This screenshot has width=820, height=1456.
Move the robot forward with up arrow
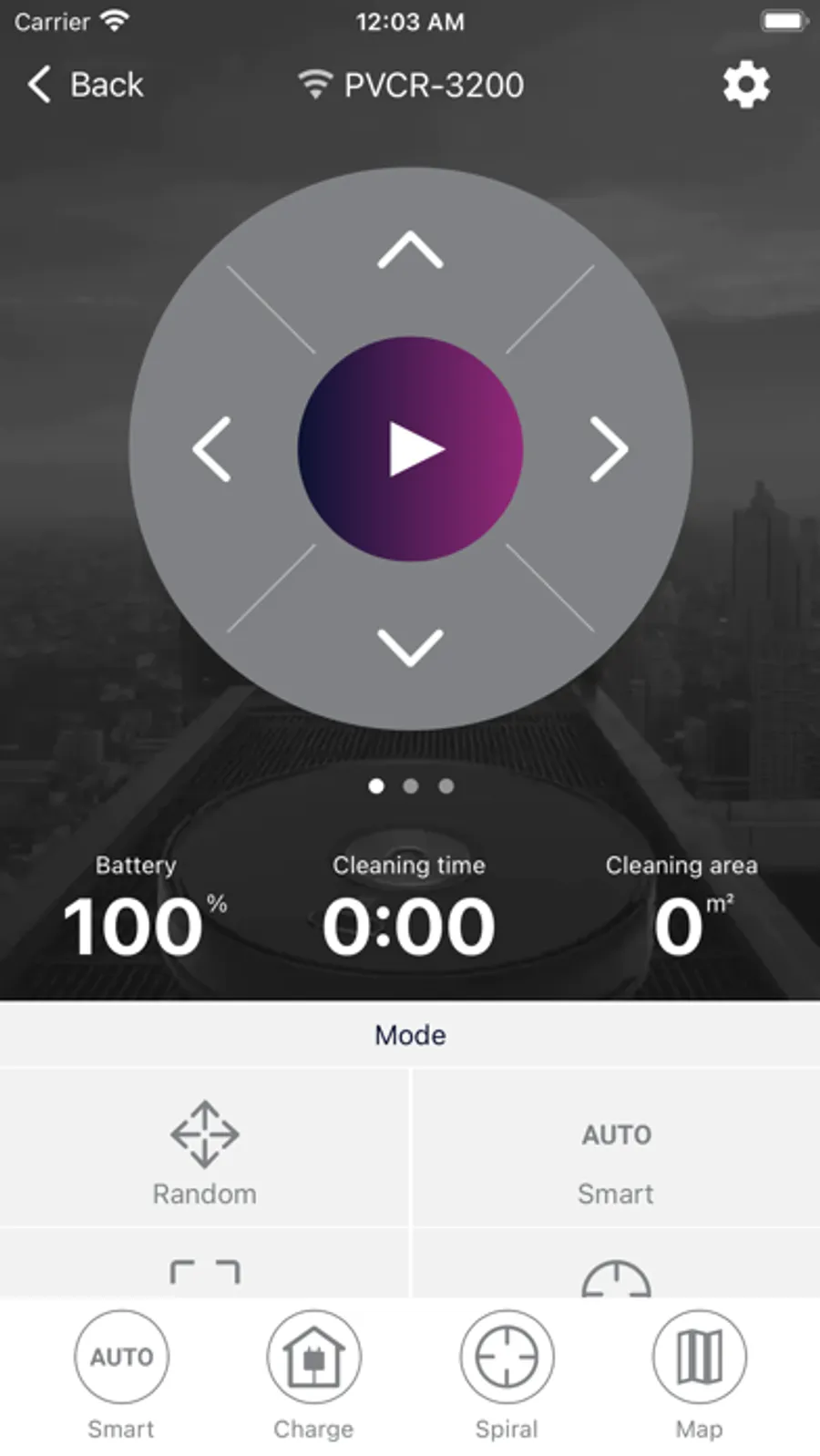[410, 250]
